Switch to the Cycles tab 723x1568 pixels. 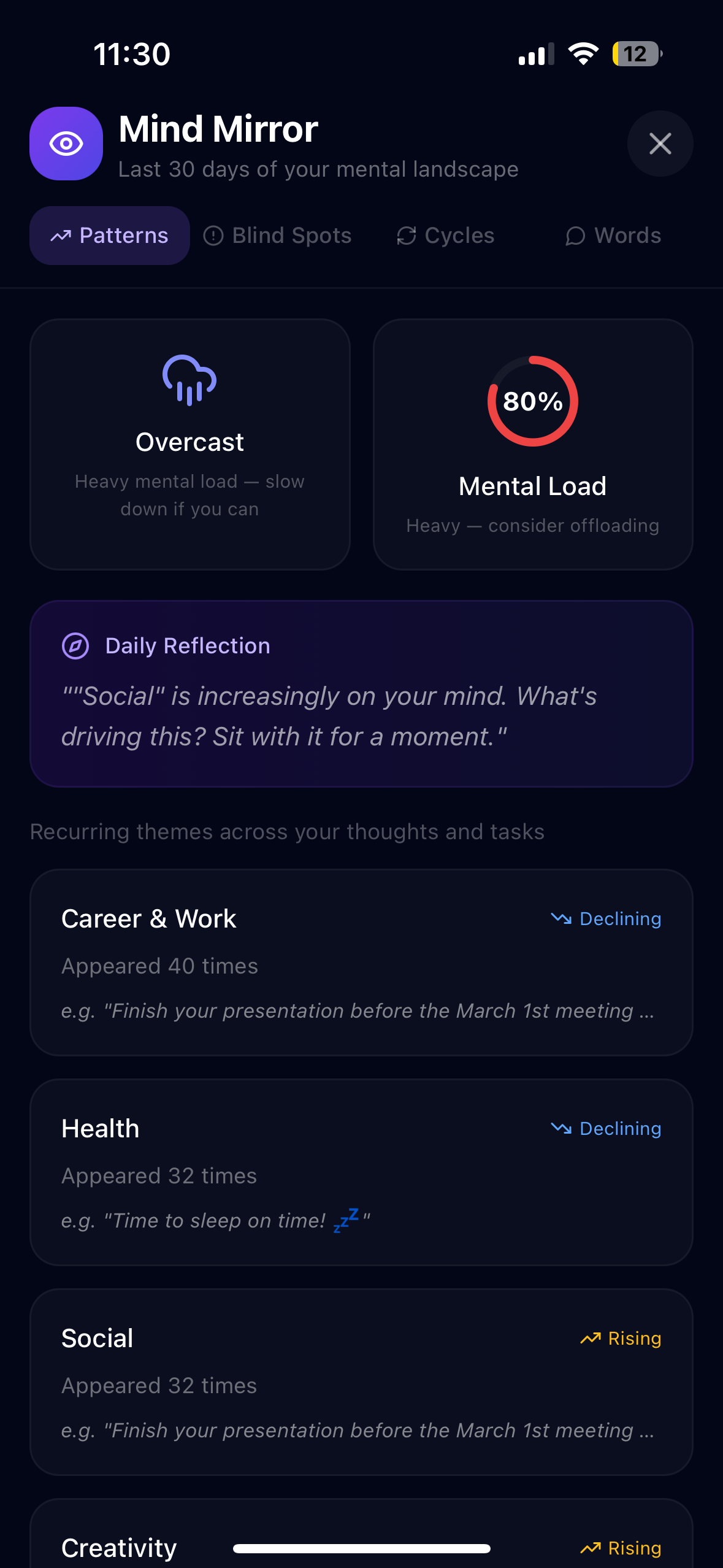[446, 236]
